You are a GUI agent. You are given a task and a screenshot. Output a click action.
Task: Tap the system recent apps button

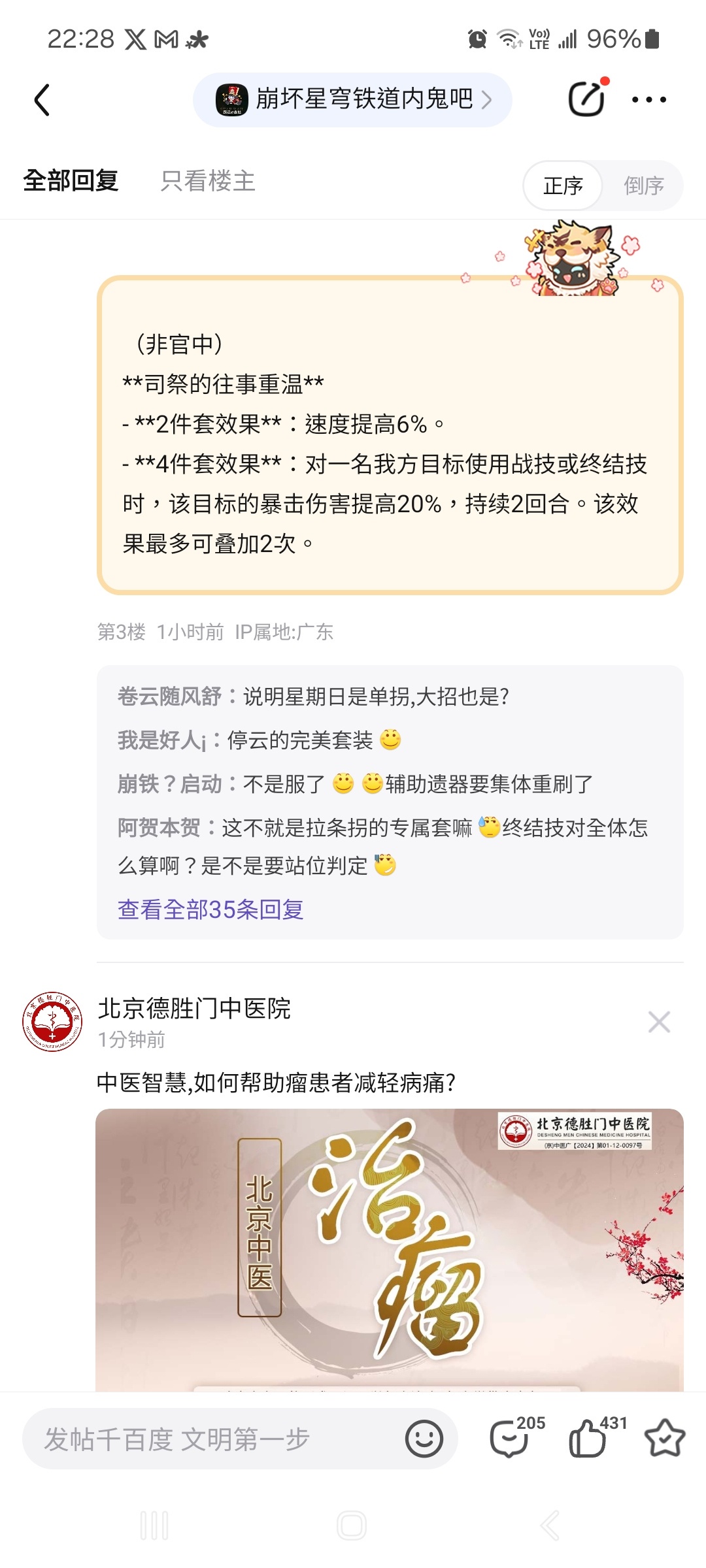154,1526
